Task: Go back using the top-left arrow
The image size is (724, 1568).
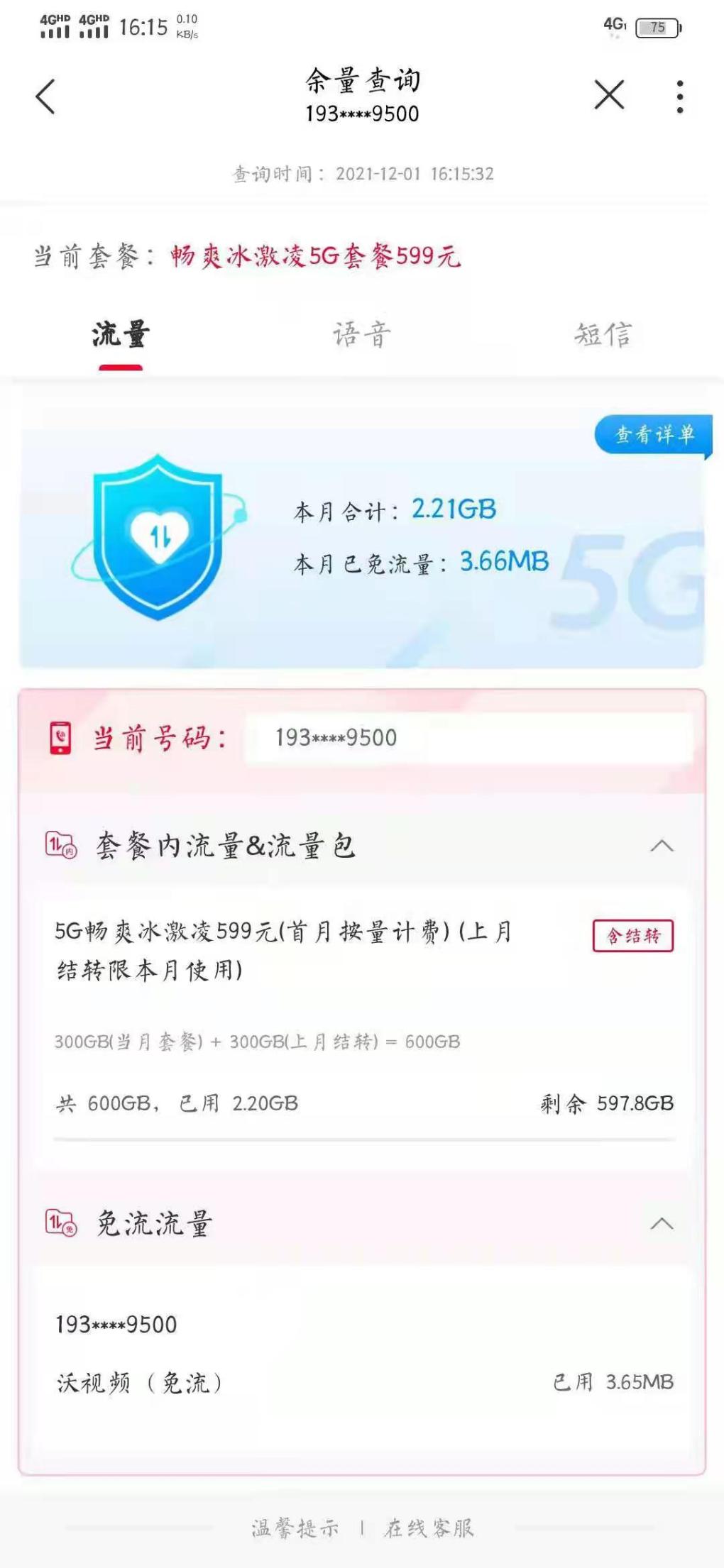Action: [x=45, y=96]
